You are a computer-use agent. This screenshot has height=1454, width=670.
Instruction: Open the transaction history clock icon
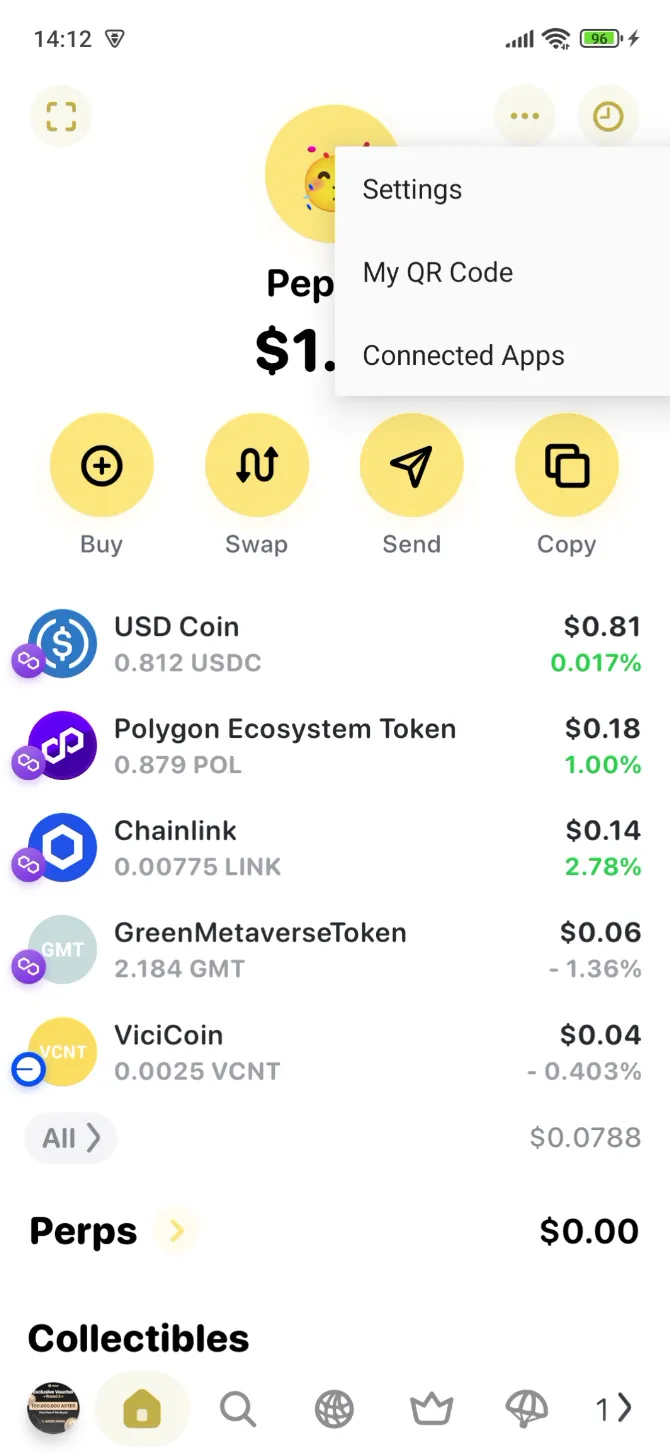coord(608,117)
